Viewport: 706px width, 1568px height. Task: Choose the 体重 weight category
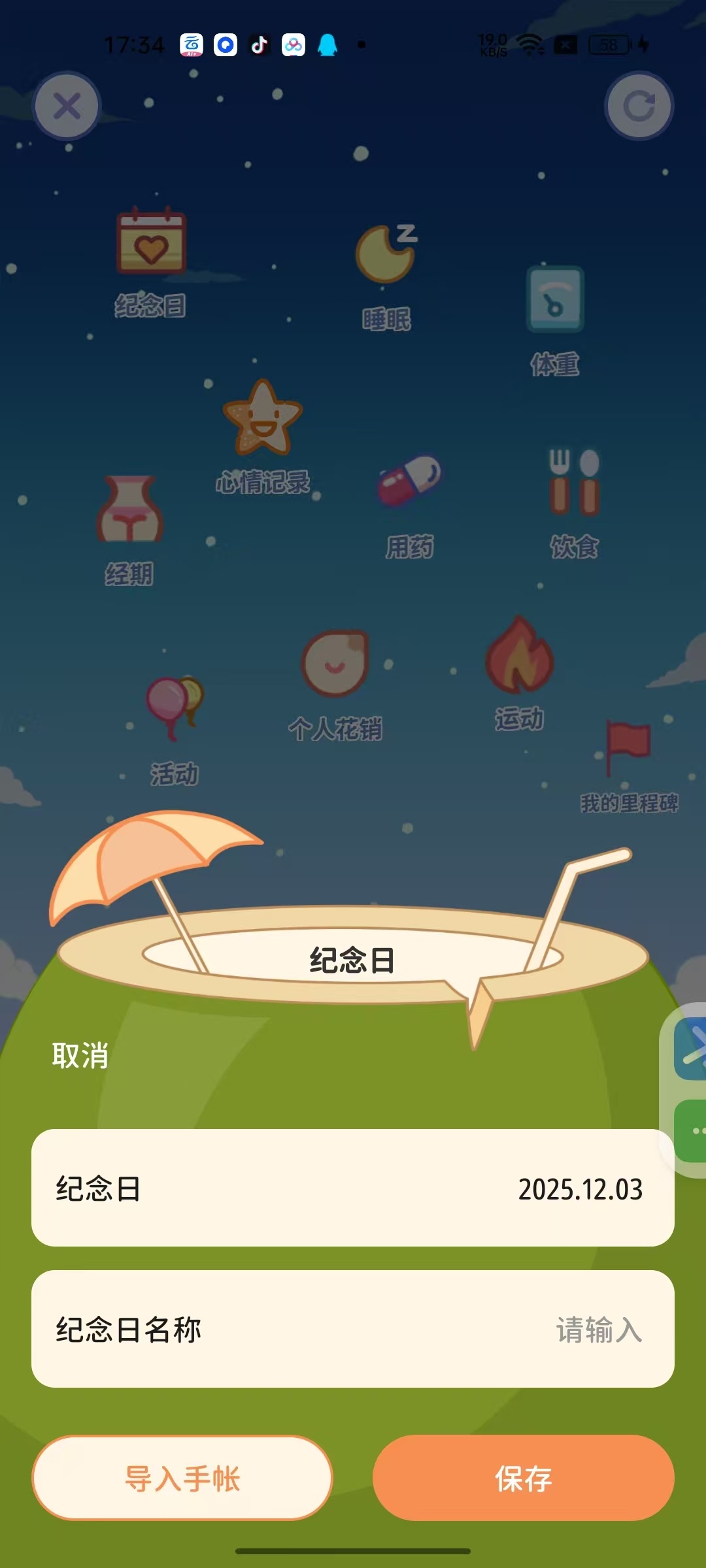555,319
